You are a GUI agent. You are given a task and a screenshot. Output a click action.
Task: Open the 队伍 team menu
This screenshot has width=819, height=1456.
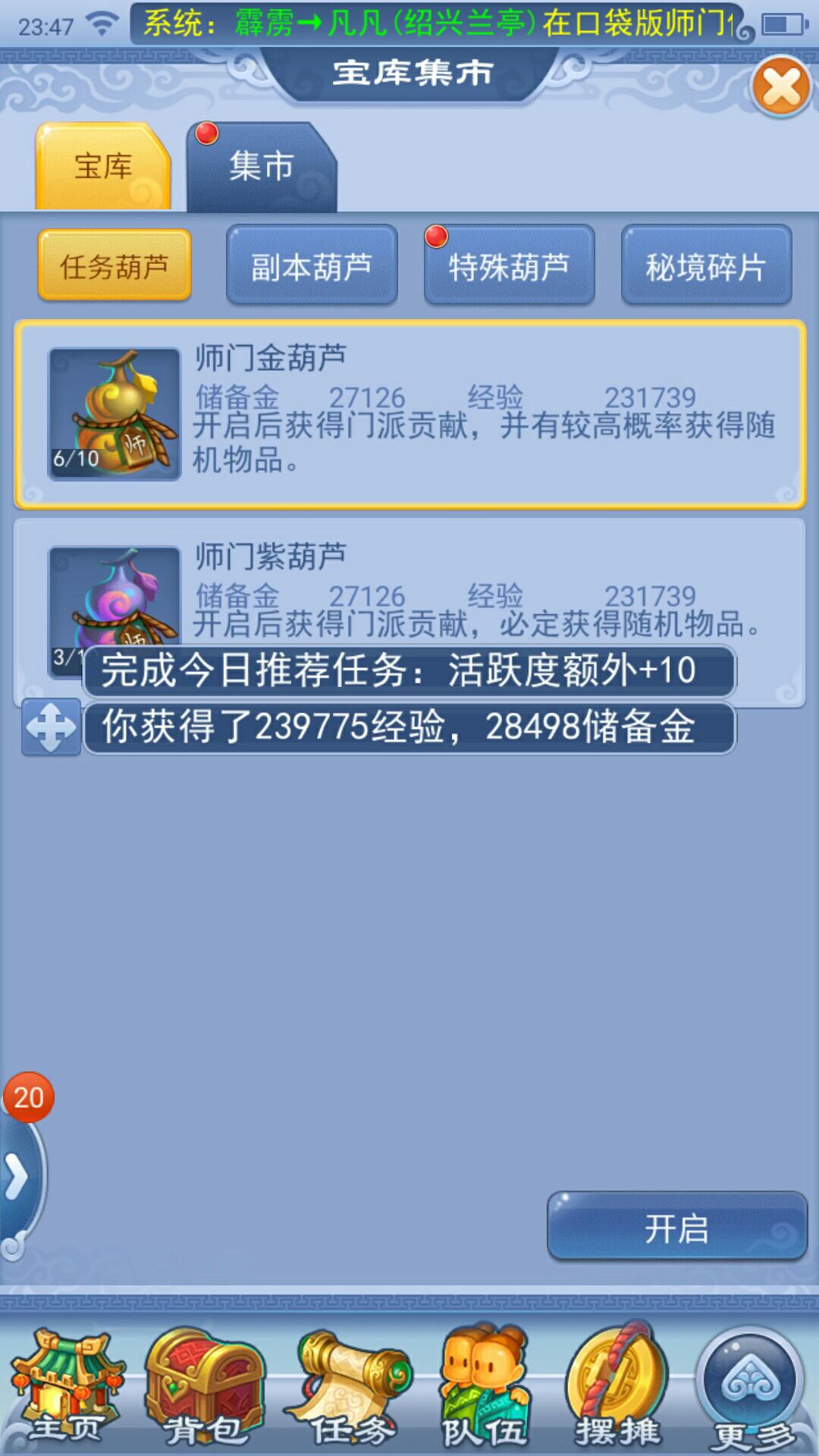pyautogui.click(x=485, y=1389)
